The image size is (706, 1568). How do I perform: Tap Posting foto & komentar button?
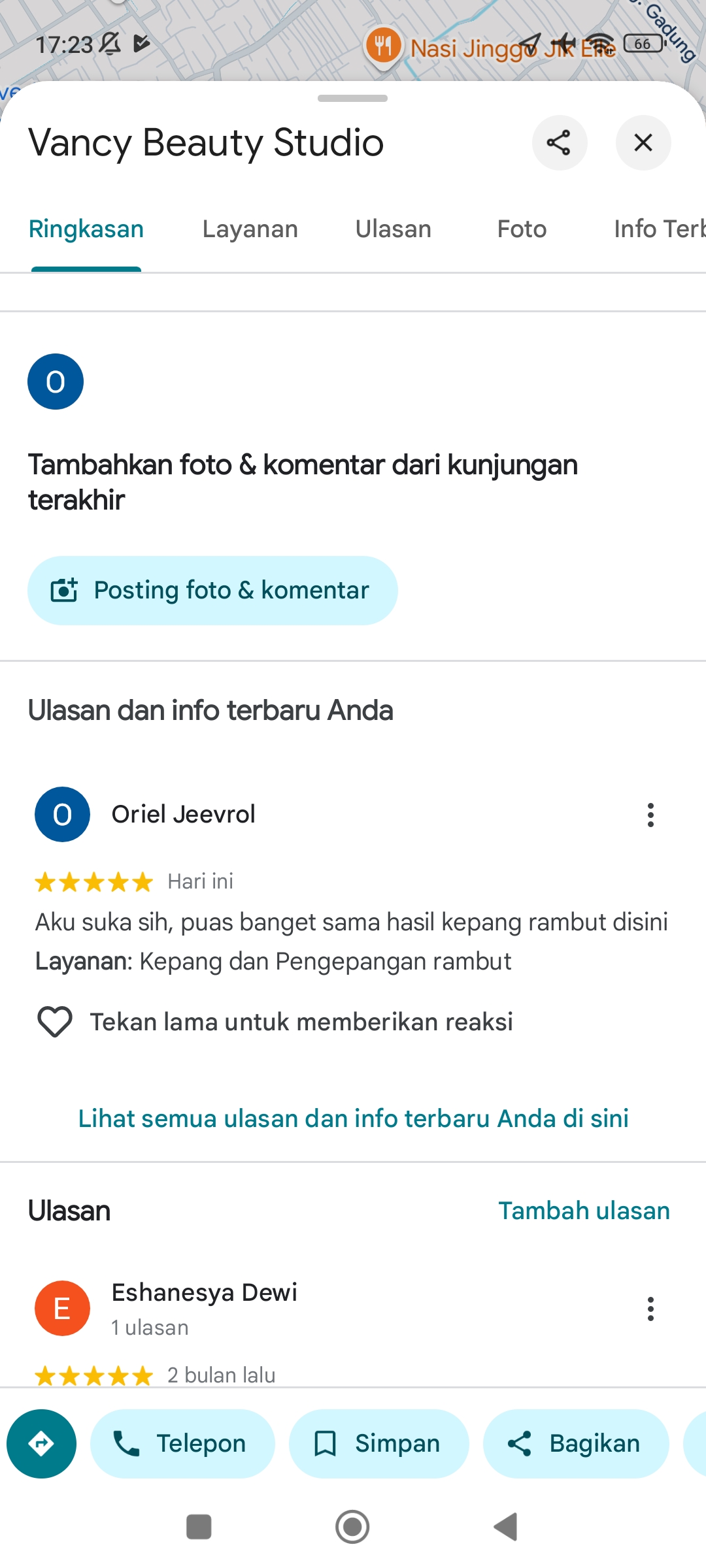pyautogui.click(x=212, y=590)
